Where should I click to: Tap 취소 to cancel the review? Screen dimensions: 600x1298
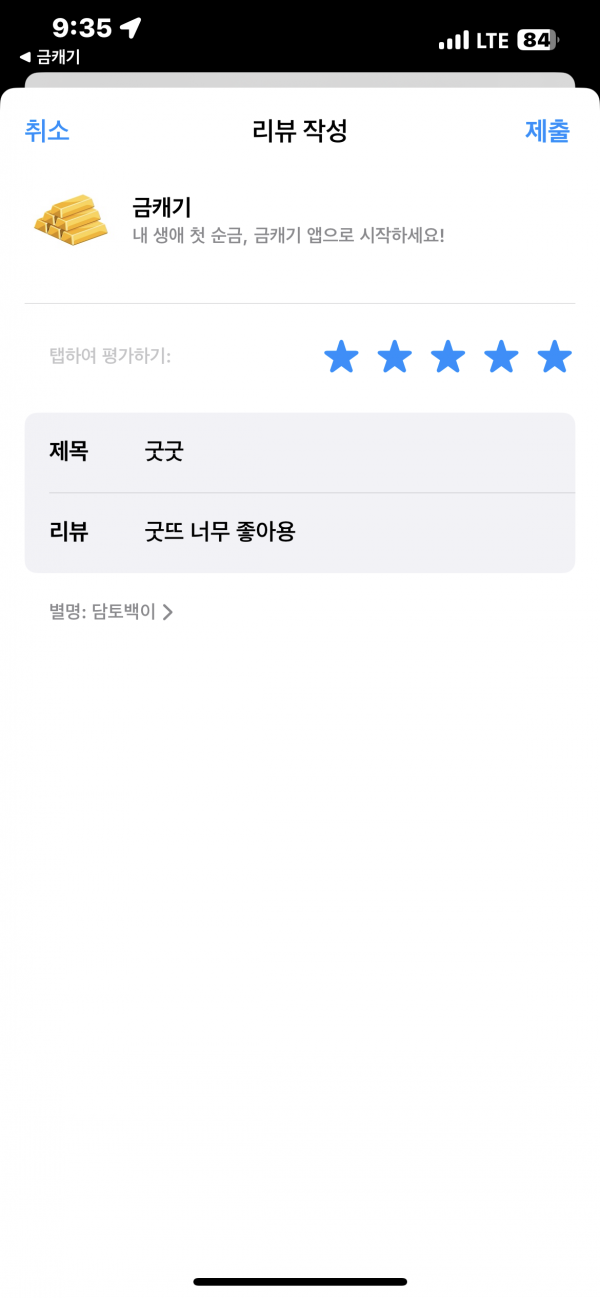pos(47,131)
